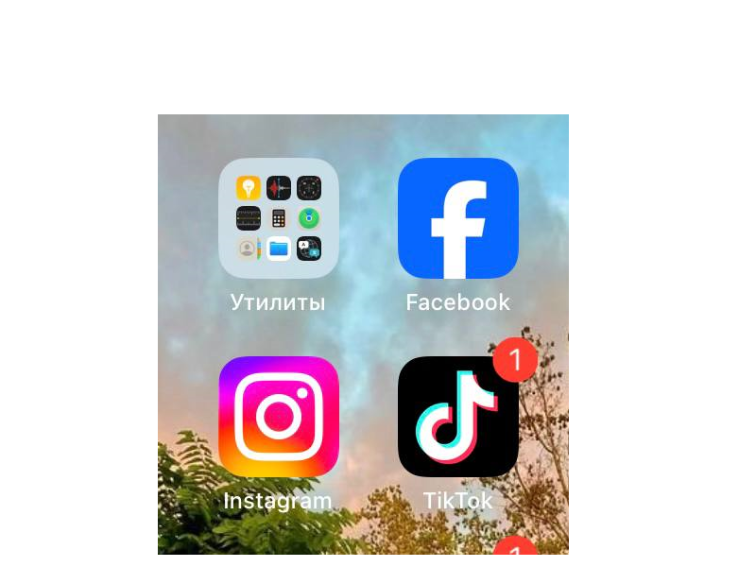Open the Утилиты folder
Image resolution: width=756 pixels, height=567 pixels.
278,218
